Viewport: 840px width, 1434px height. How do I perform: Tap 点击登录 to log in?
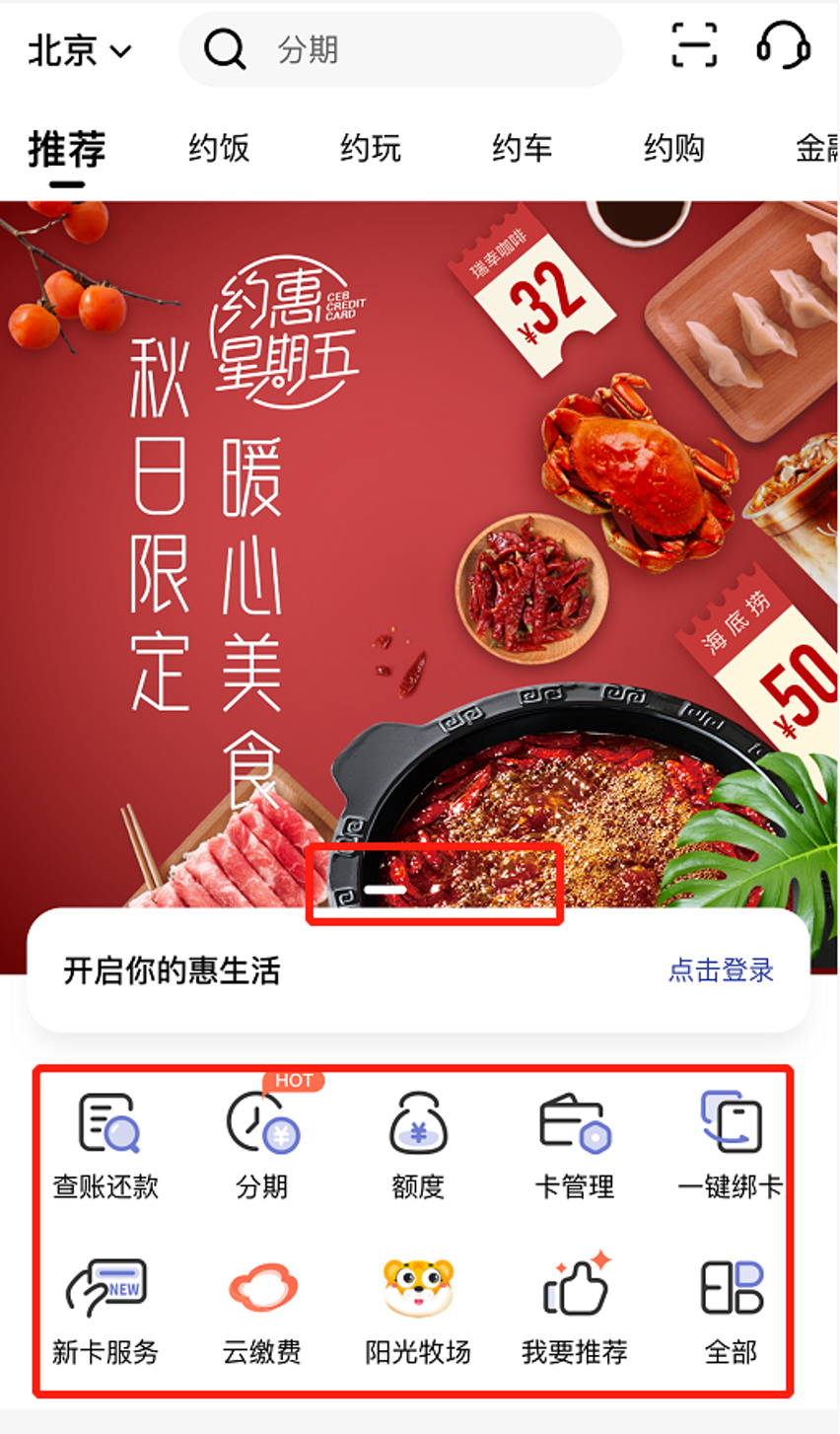pyautogui.click(x=721, y=970)
